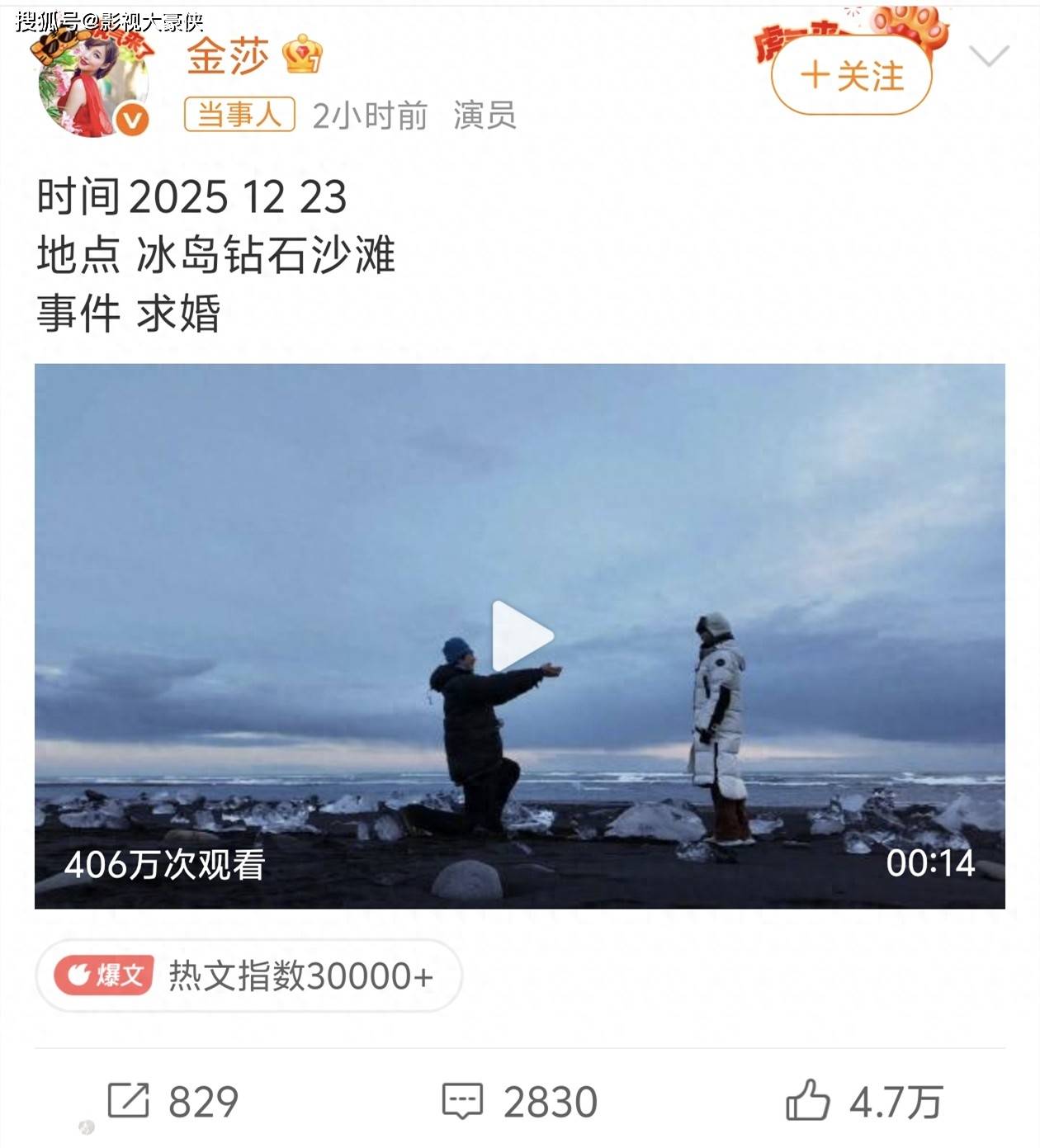The height and width of the screenshot is (1148, 1040).
Task: Open the 爆文 热文指数30000+ chip
Action: 248,976
